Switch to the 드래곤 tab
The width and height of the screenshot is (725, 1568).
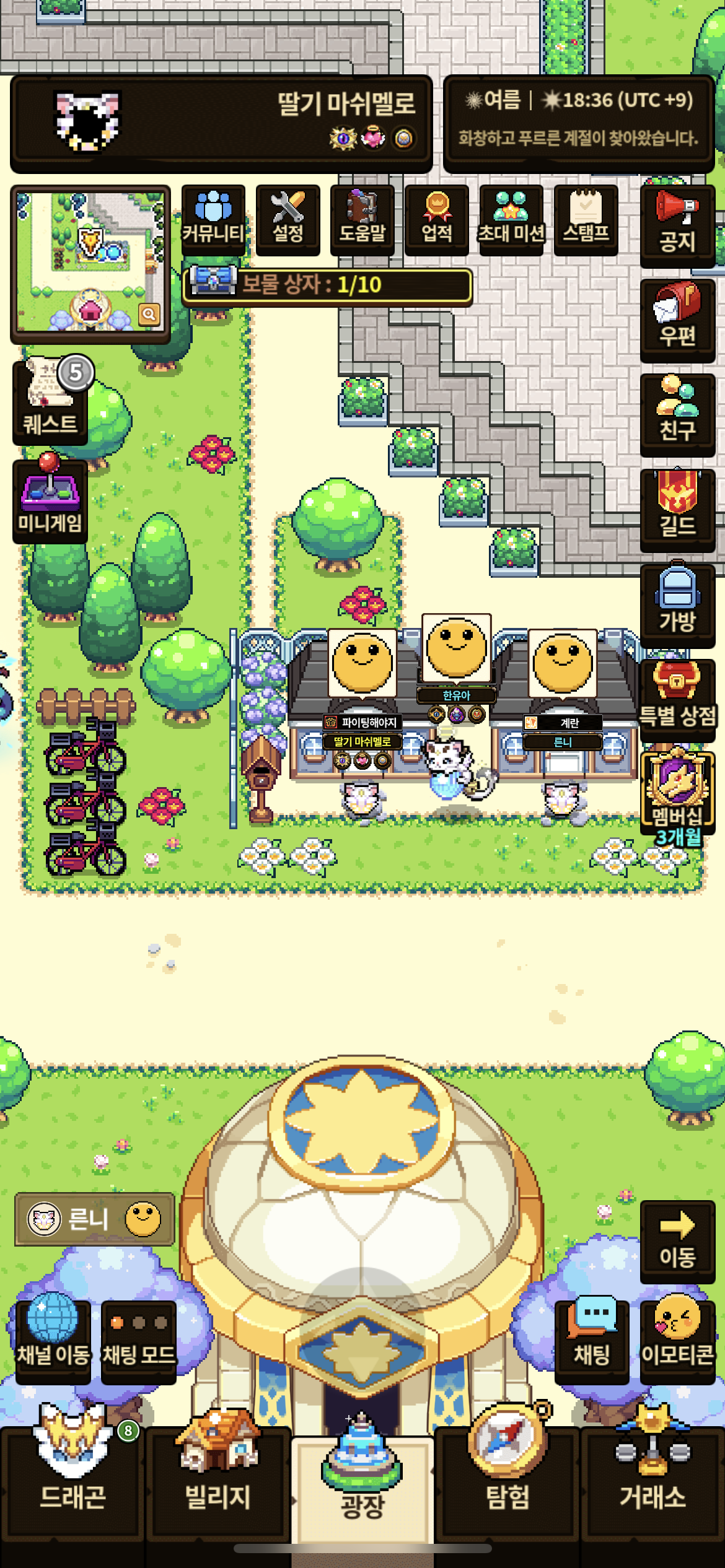tap(72, 1480)
